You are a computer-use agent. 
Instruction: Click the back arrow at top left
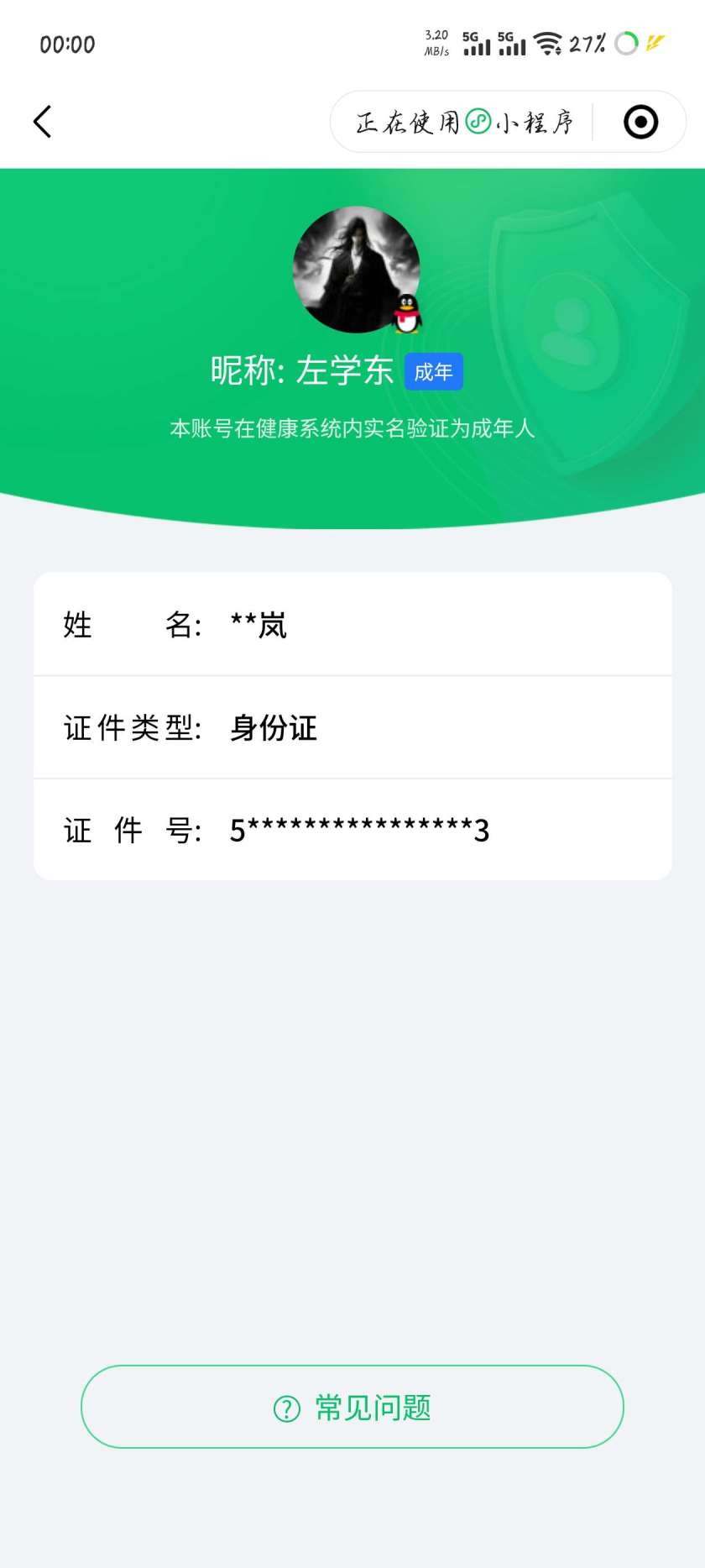point(42,121)
